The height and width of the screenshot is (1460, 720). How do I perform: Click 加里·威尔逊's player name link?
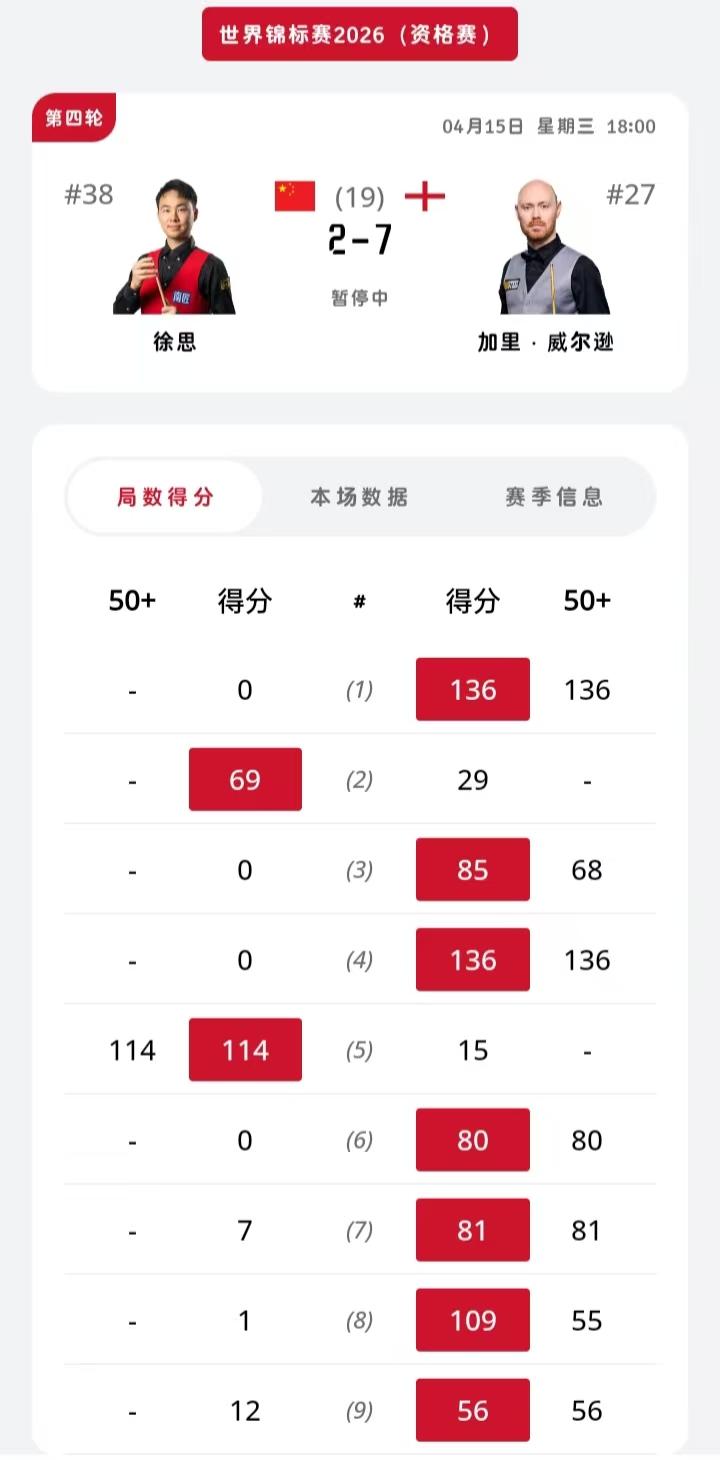[545, 343]
